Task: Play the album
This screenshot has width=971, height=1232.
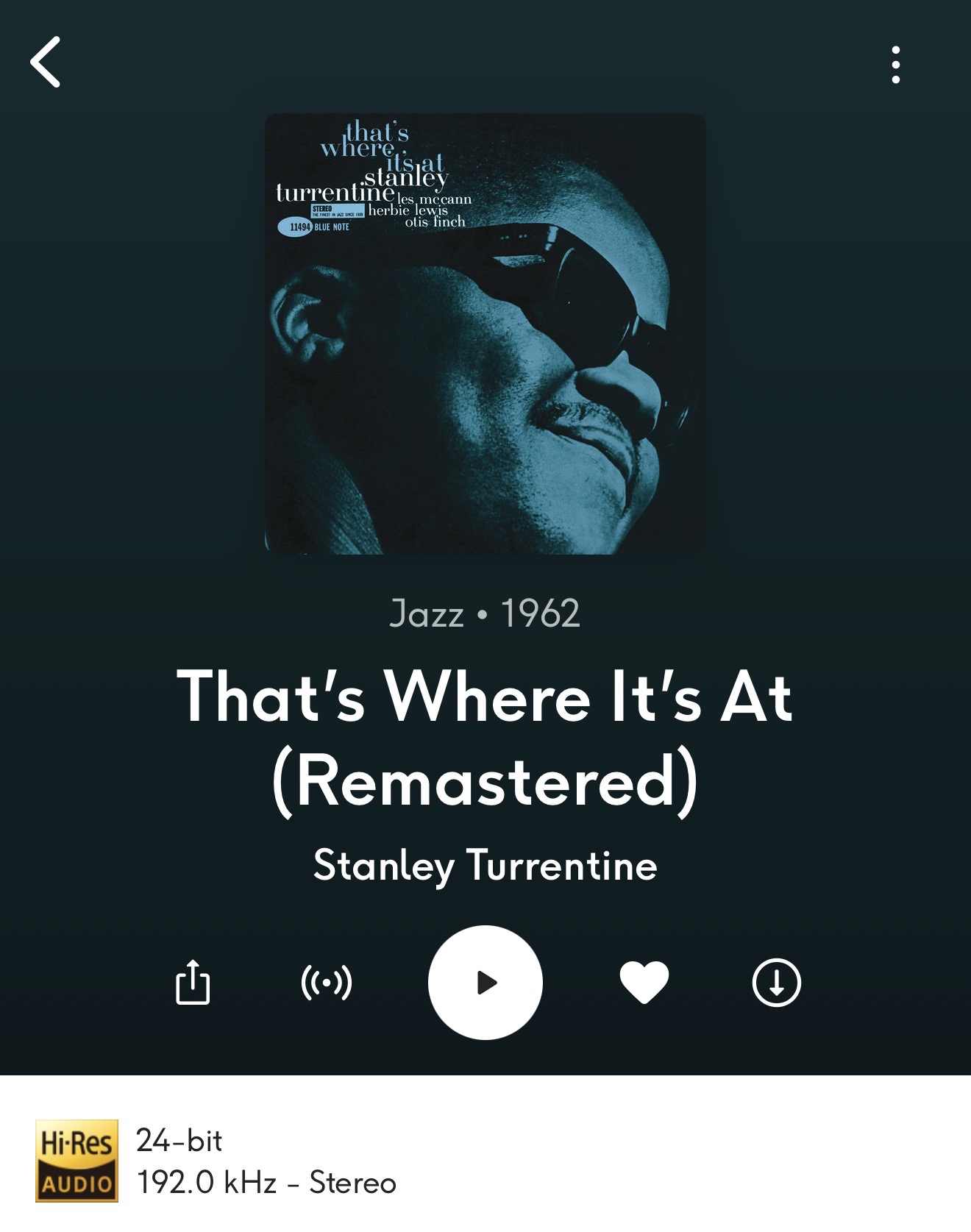Action: tap(485, 983)
